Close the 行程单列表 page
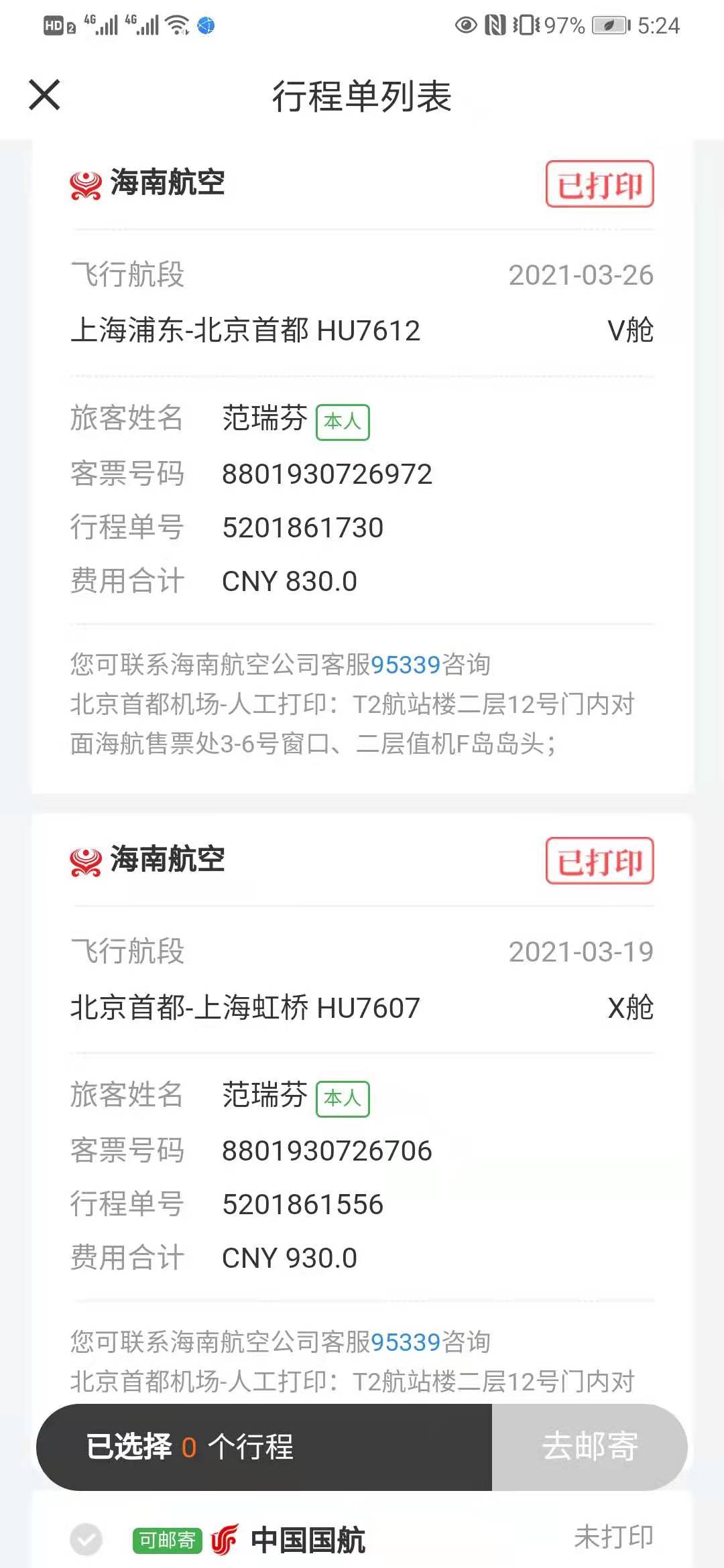 click(45, 94)
